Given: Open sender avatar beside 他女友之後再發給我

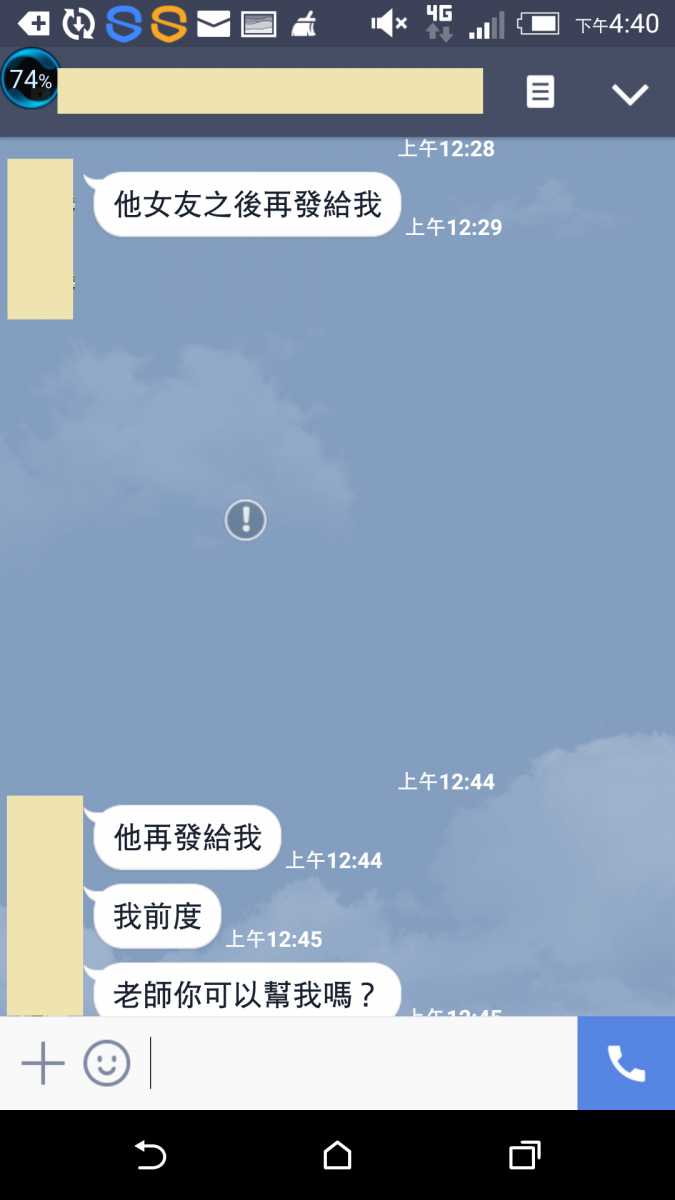Looking at the screenshot, I should pyautogui.click(x=40, y=238).
